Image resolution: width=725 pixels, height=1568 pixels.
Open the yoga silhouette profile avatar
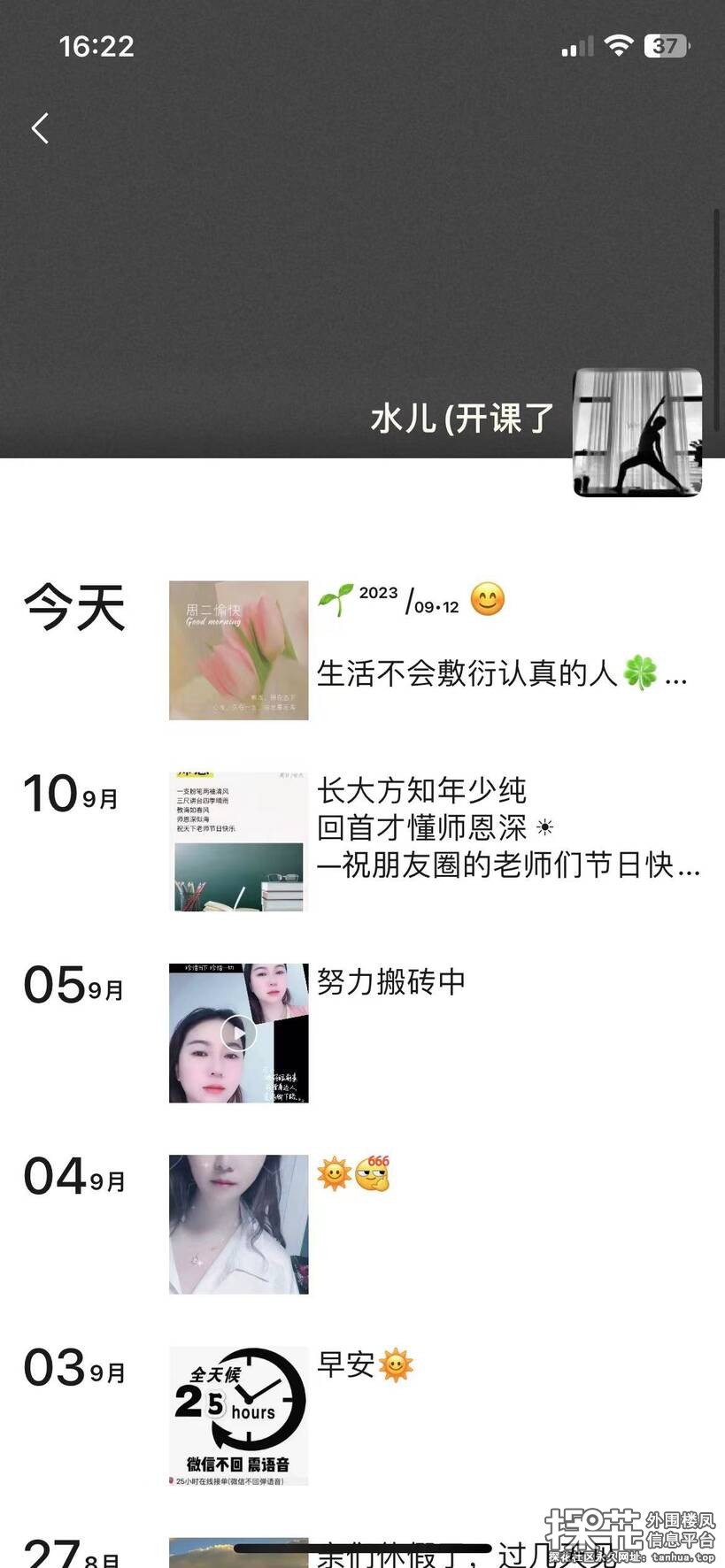[637, 432]
